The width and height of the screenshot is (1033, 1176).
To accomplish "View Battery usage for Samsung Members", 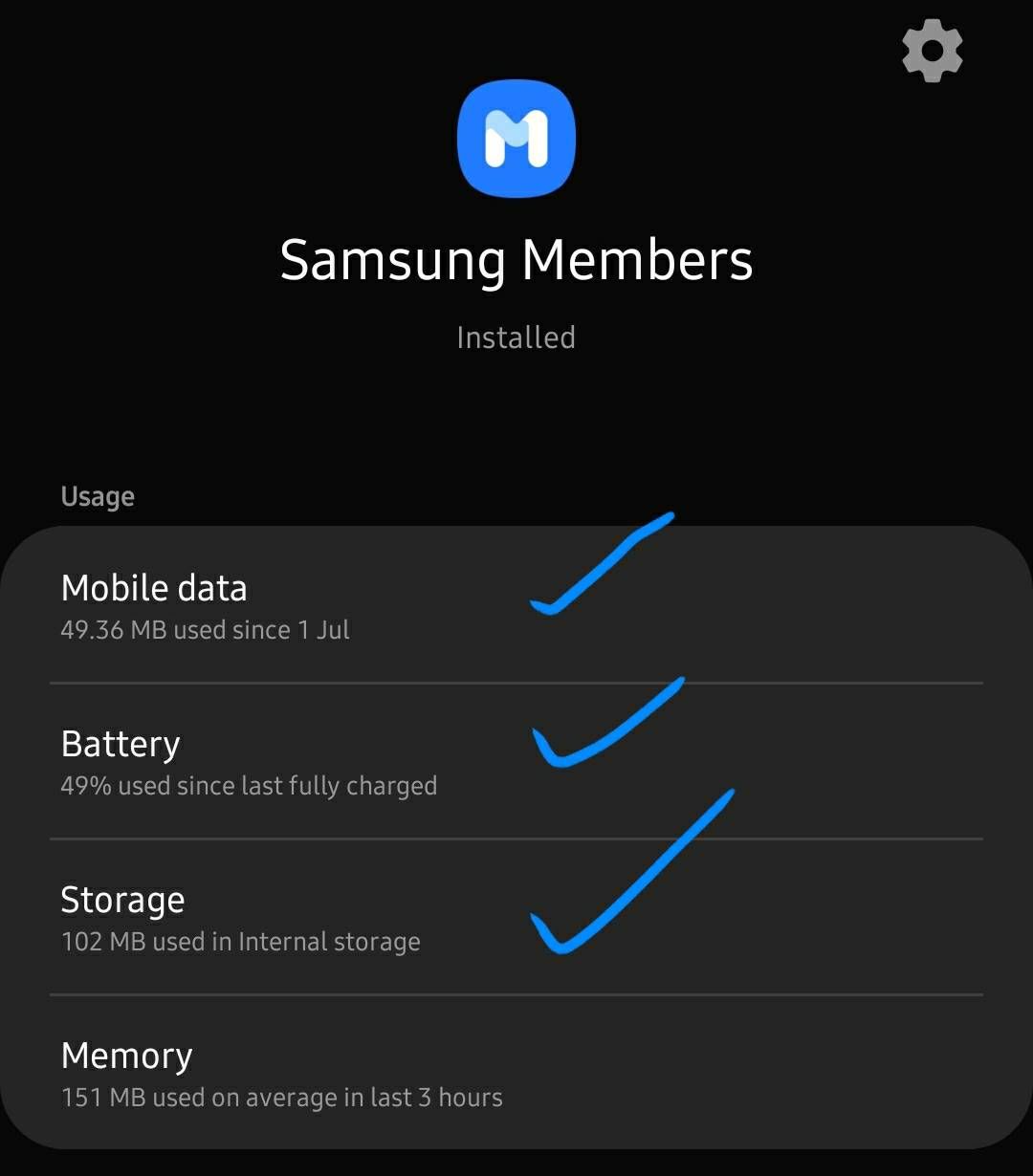I will tap(287, 762).
